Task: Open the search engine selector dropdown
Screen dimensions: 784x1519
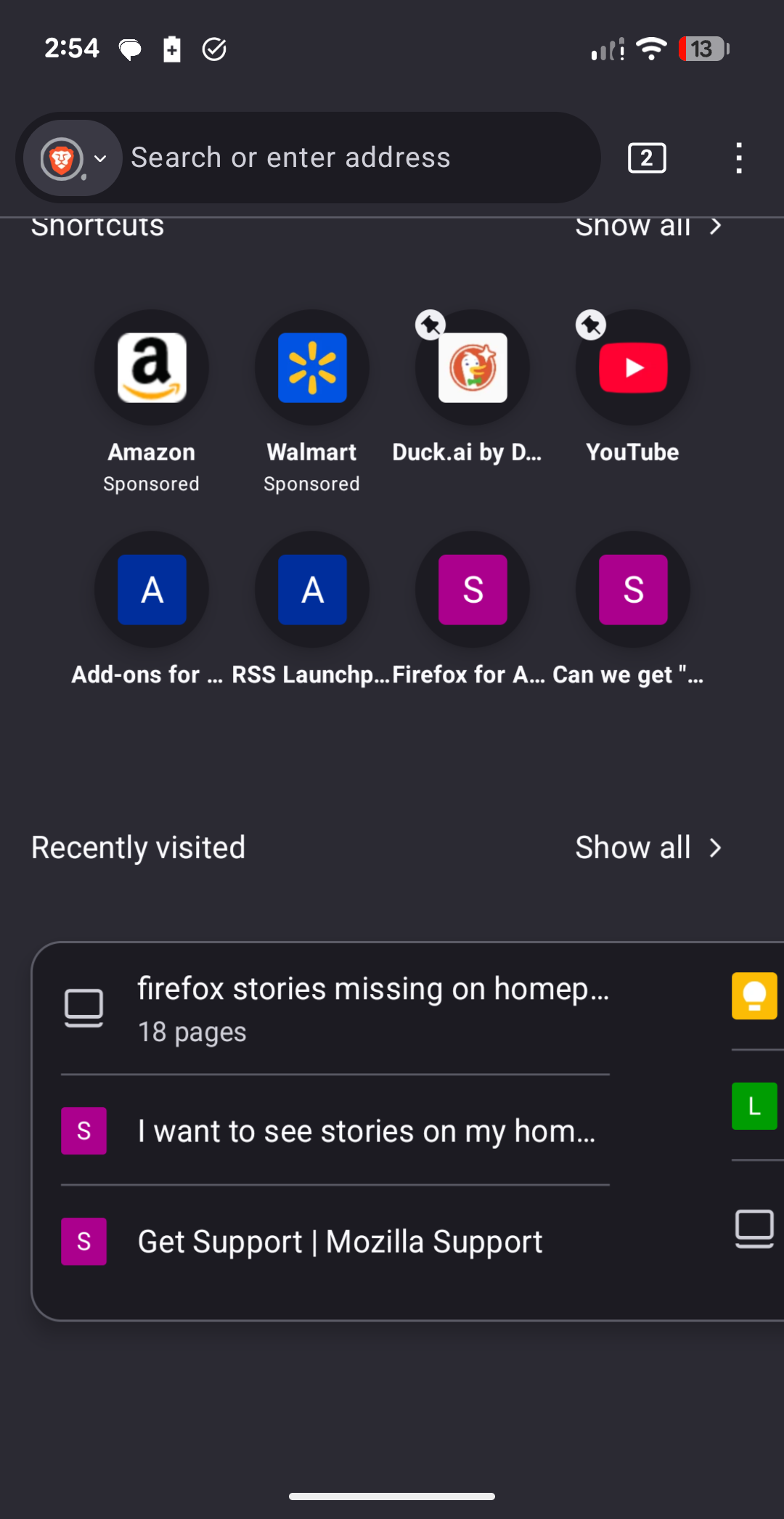Action: pyautogui.click(x=73, y=158)
